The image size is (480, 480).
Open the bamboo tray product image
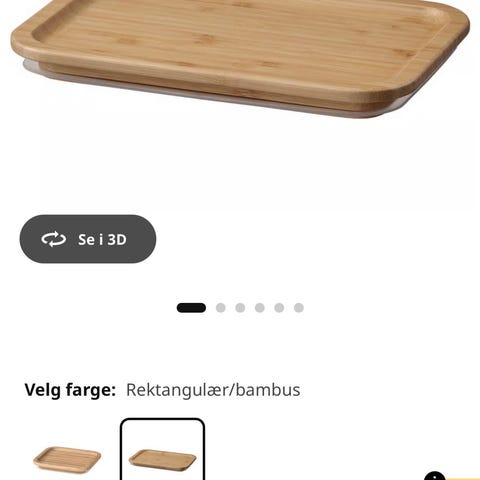[240, 59]
